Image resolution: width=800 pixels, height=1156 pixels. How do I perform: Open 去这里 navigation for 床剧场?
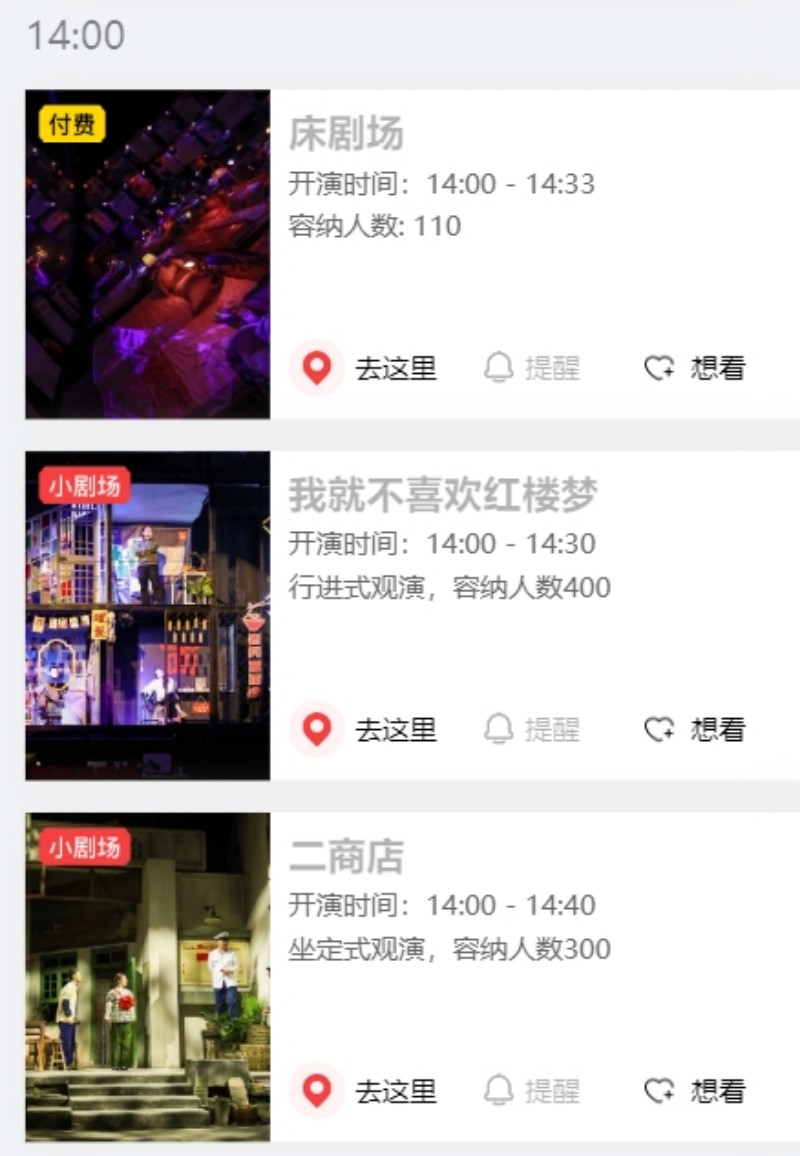point(395,367)
